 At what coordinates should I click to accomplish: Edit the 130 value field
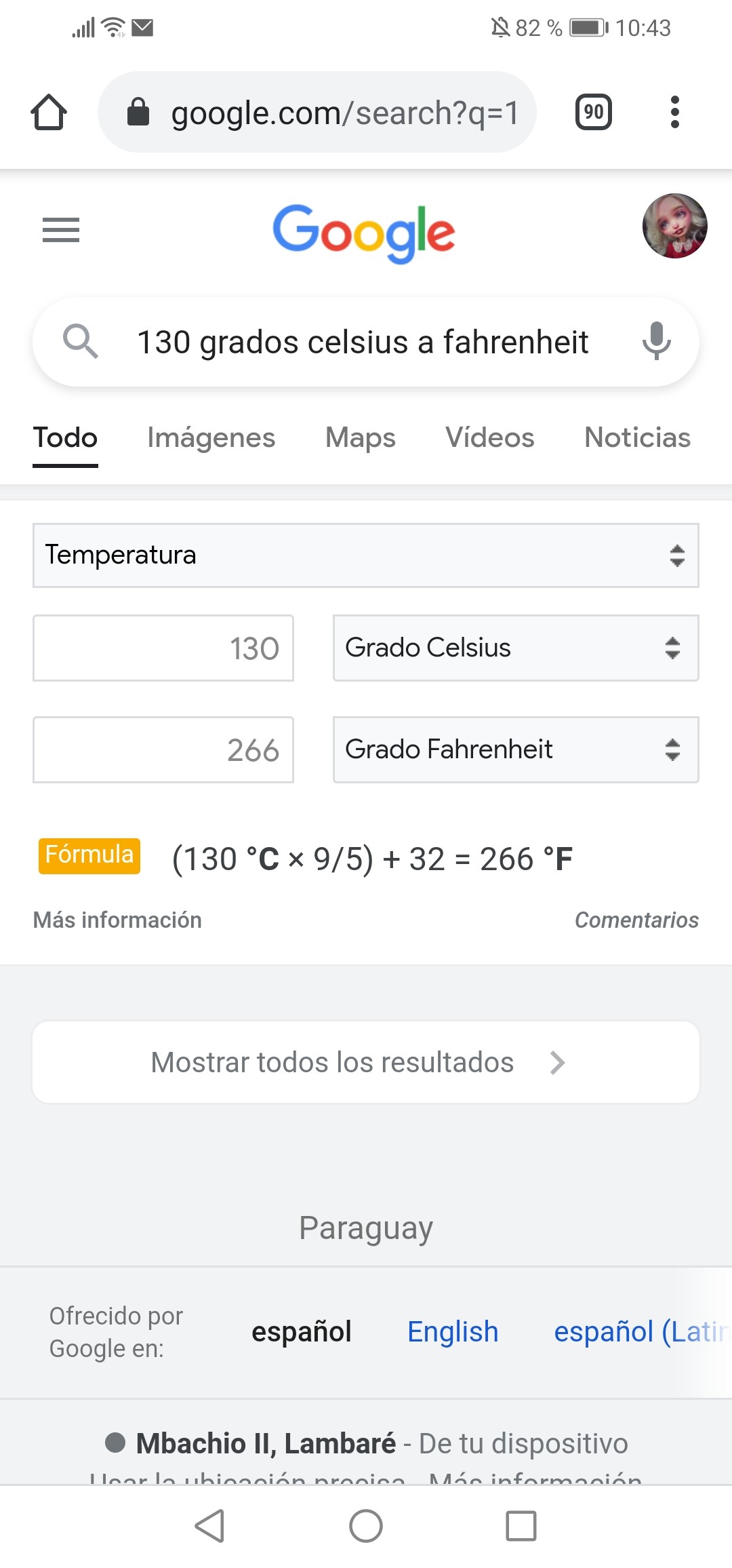tap(163, 648)
